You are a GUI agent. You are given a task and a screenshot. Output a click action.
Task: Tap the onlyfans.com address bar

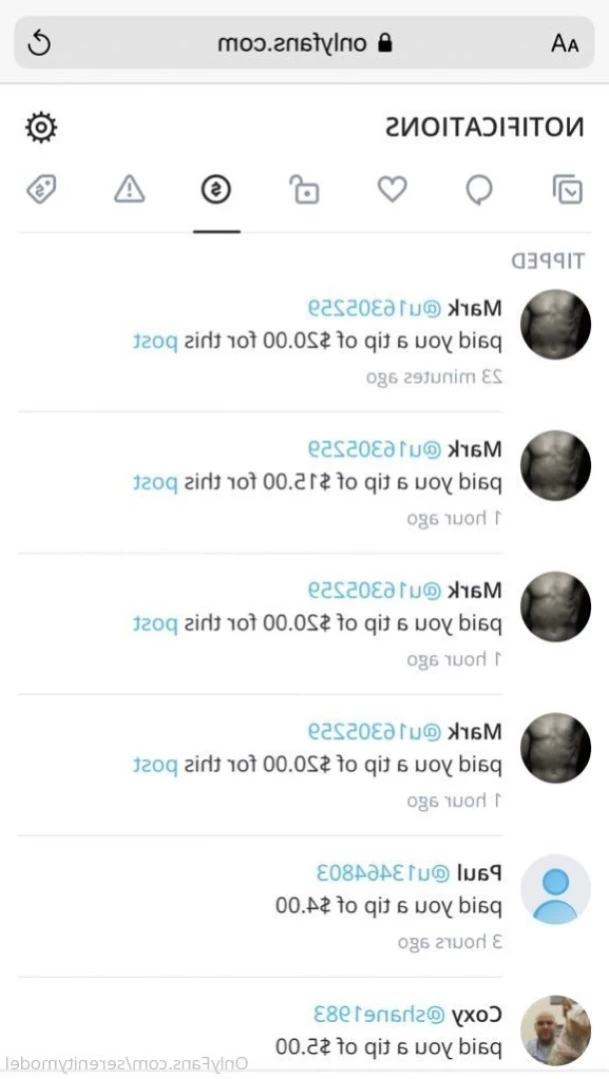tap(304, 43)
